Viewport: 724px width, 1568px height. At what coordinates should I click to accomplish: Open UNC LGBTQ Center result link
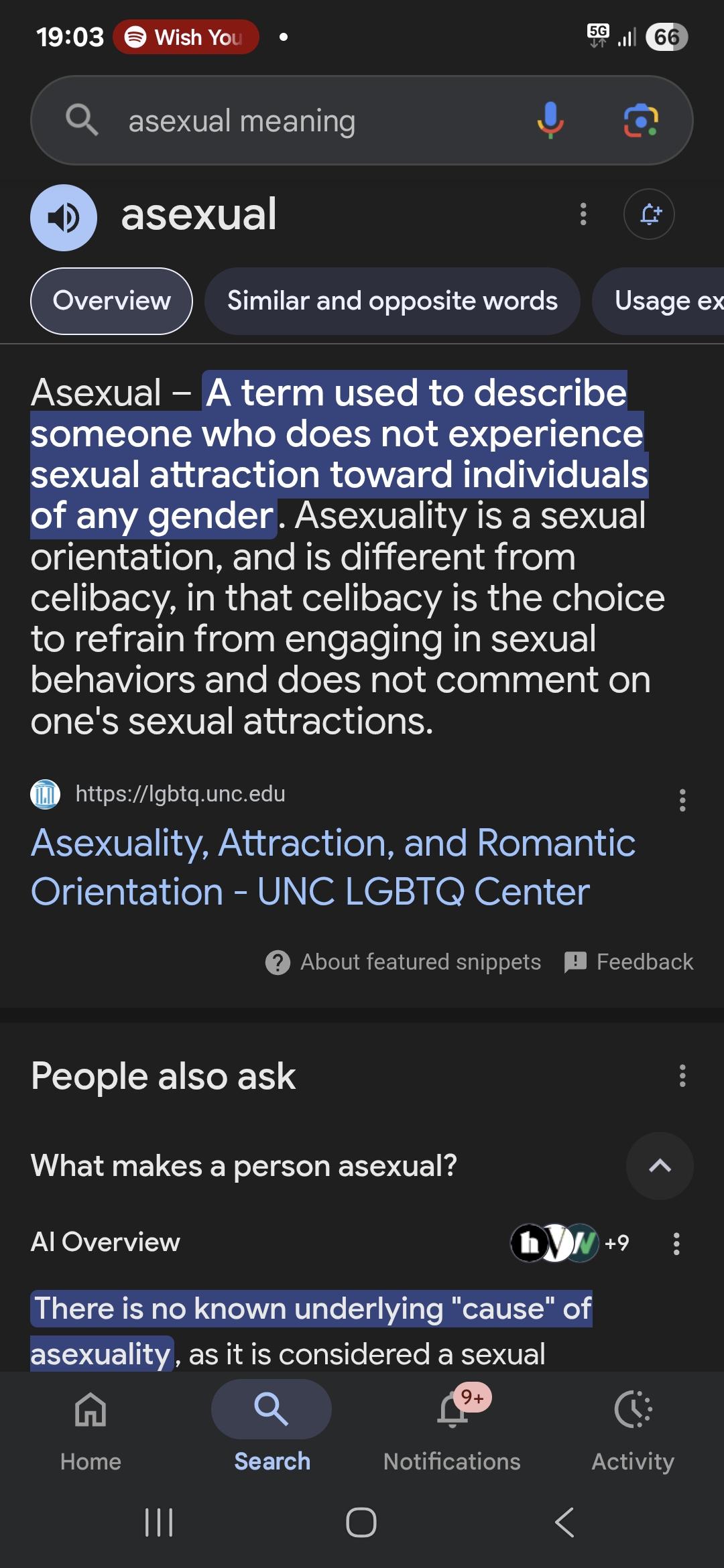click(x=333, y=866)
